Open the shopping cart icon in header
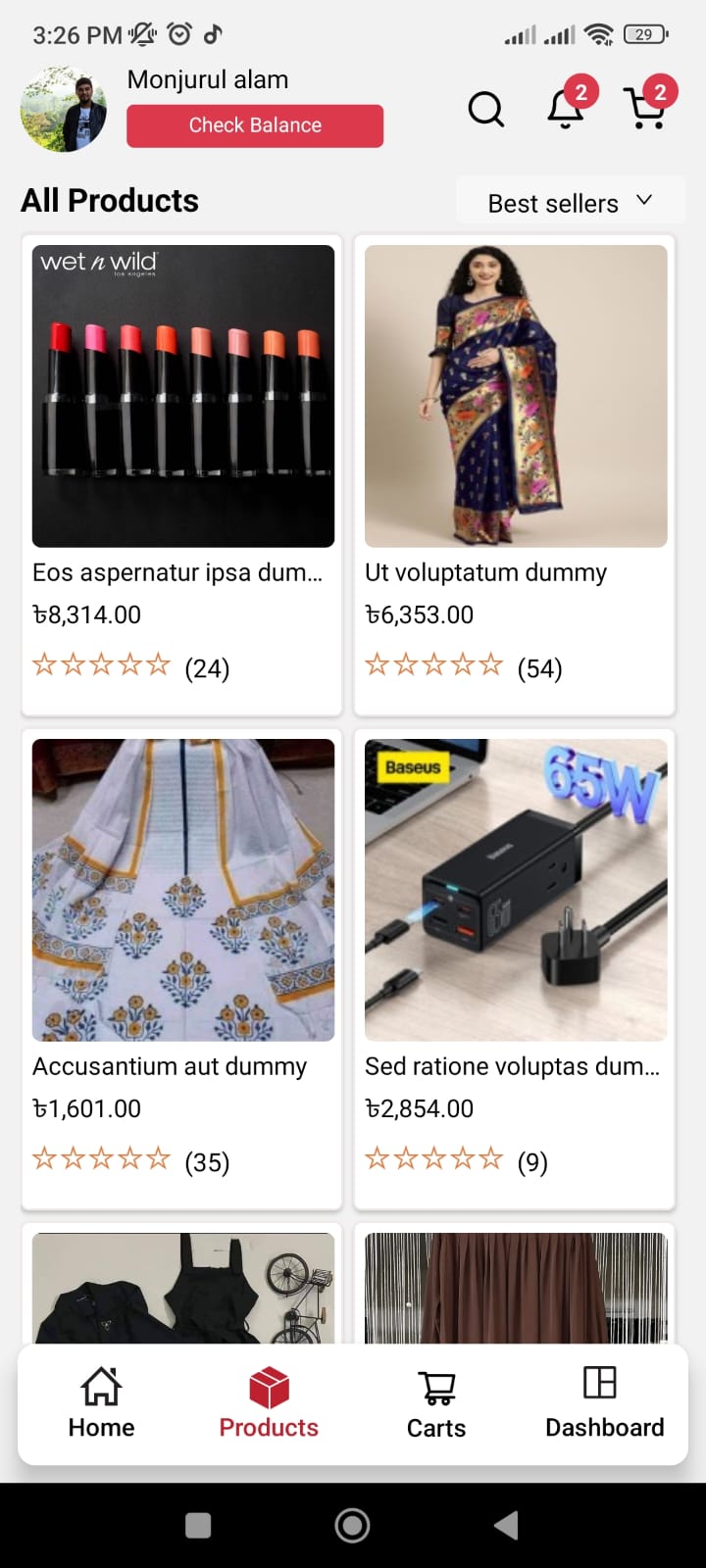Image resolution: width=706 pixels, height=1568 pixels. click(x=645, y=108)
